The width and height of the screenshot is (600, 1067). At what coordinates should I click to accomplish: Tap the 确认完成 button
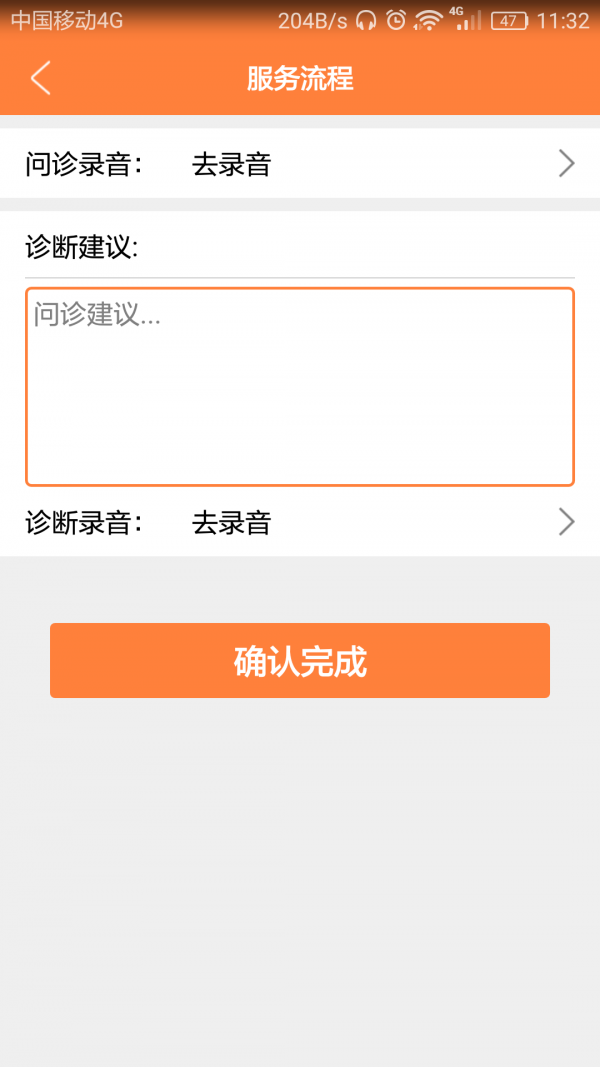tap(300, 661)
